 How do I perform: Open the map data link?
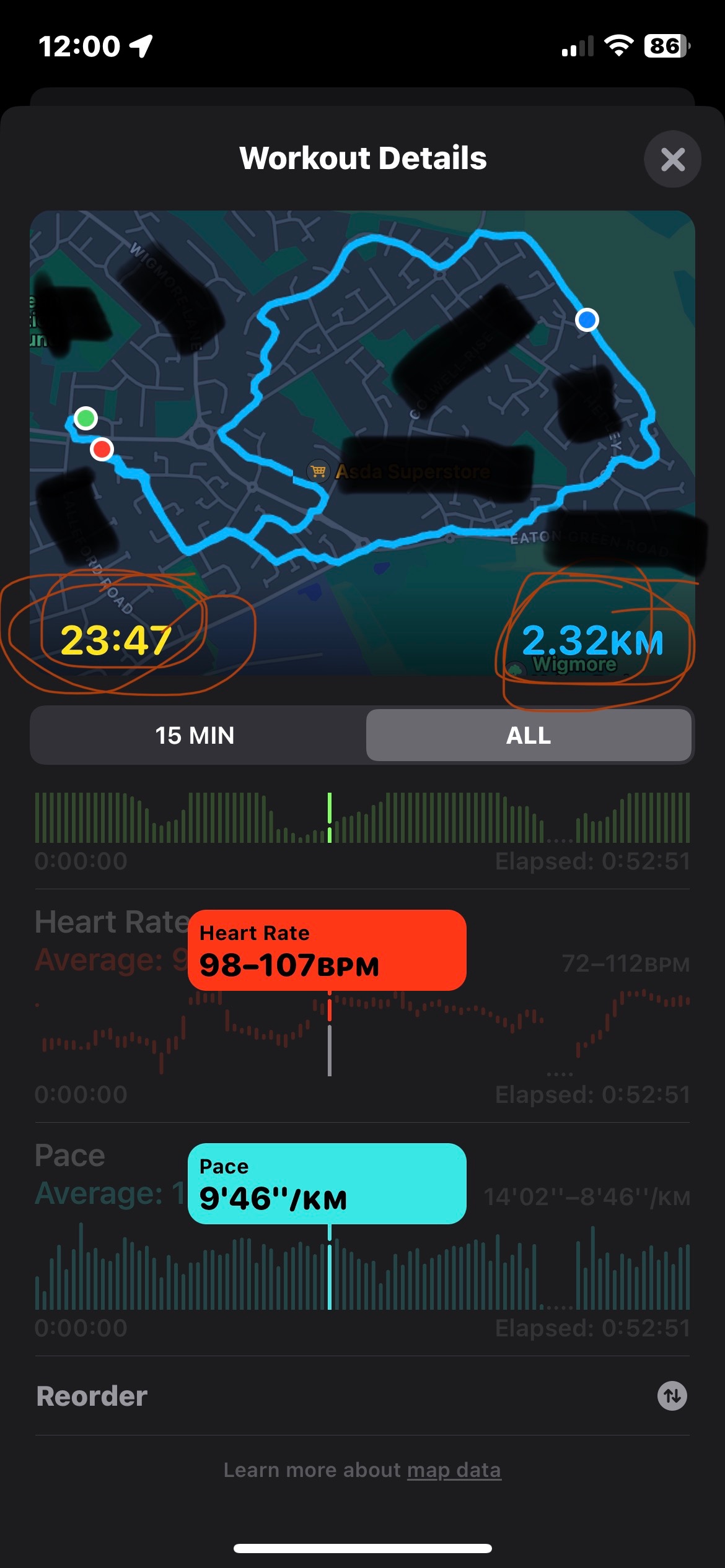coord(454,1470)
